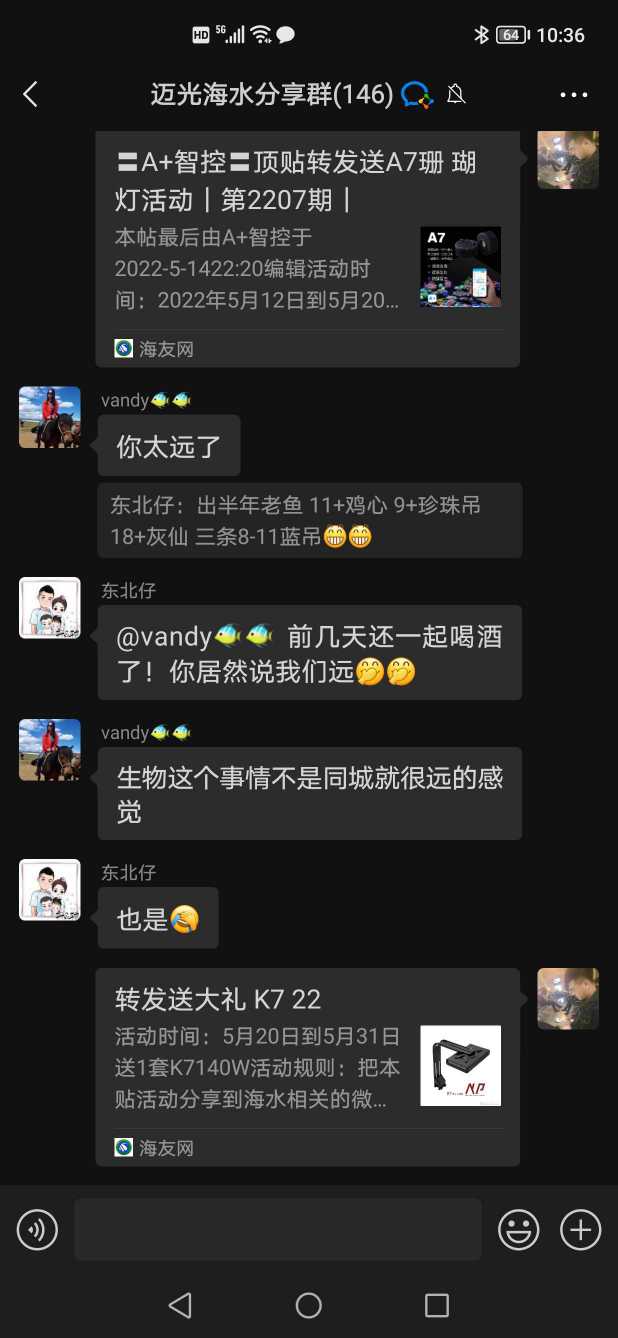Screen dimensions: 618x1338
Task: Open recent apps from the navigation bar
Action: [x=437, y=1304]
